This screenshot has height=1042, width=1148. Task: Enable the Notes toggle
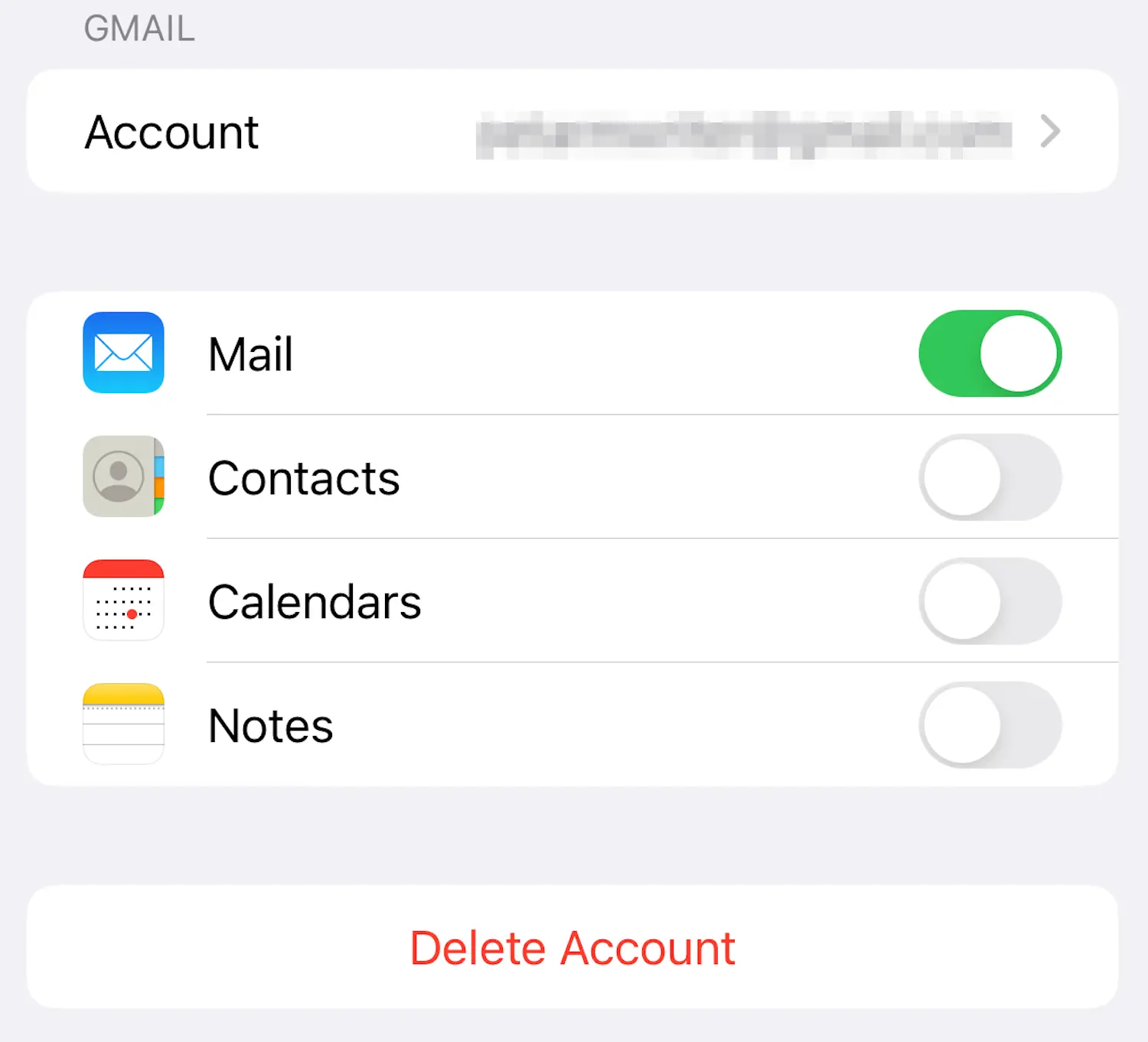click(990, 725)
